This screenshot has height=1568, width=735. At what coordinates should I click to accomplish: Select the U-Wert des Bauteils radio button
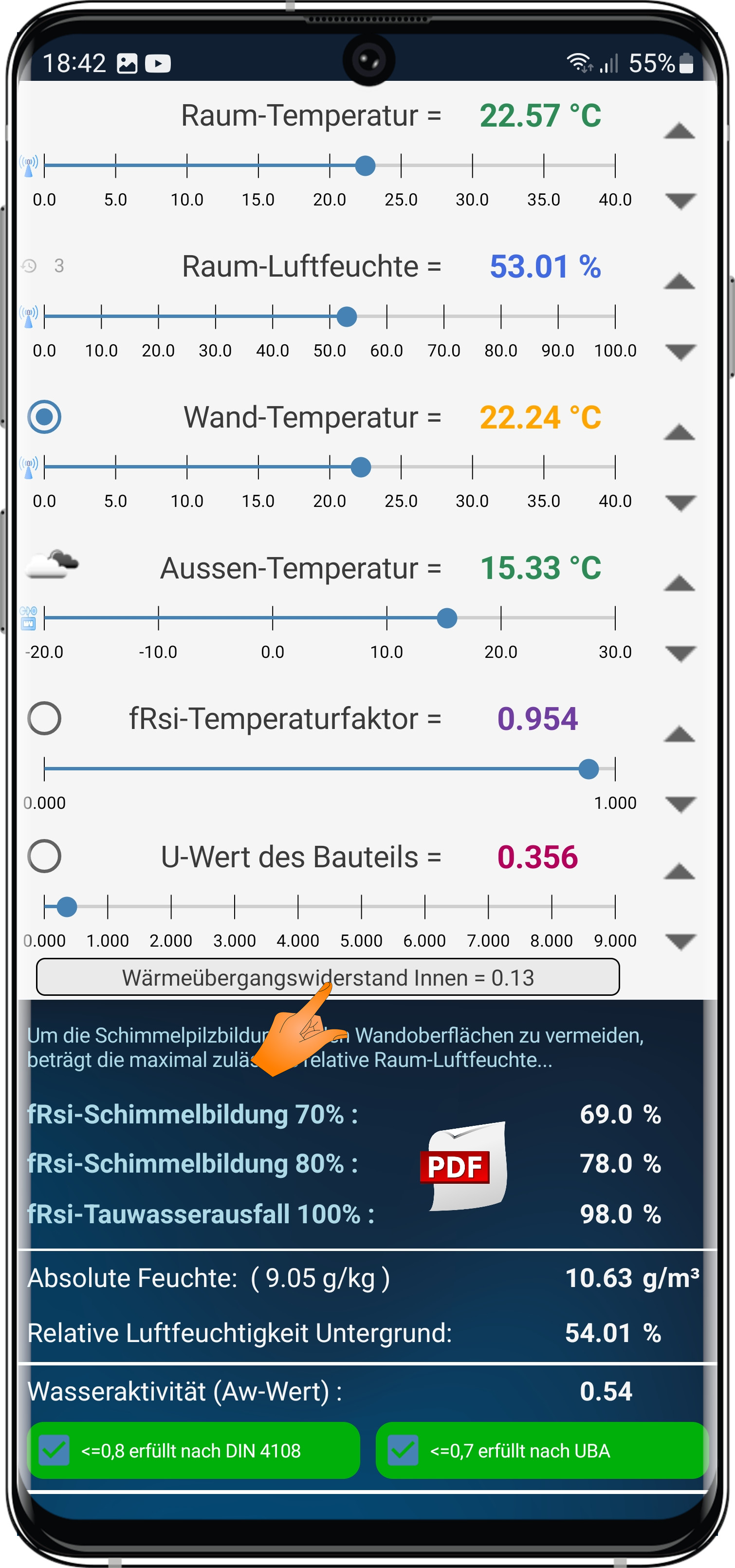tap(44, 857)
